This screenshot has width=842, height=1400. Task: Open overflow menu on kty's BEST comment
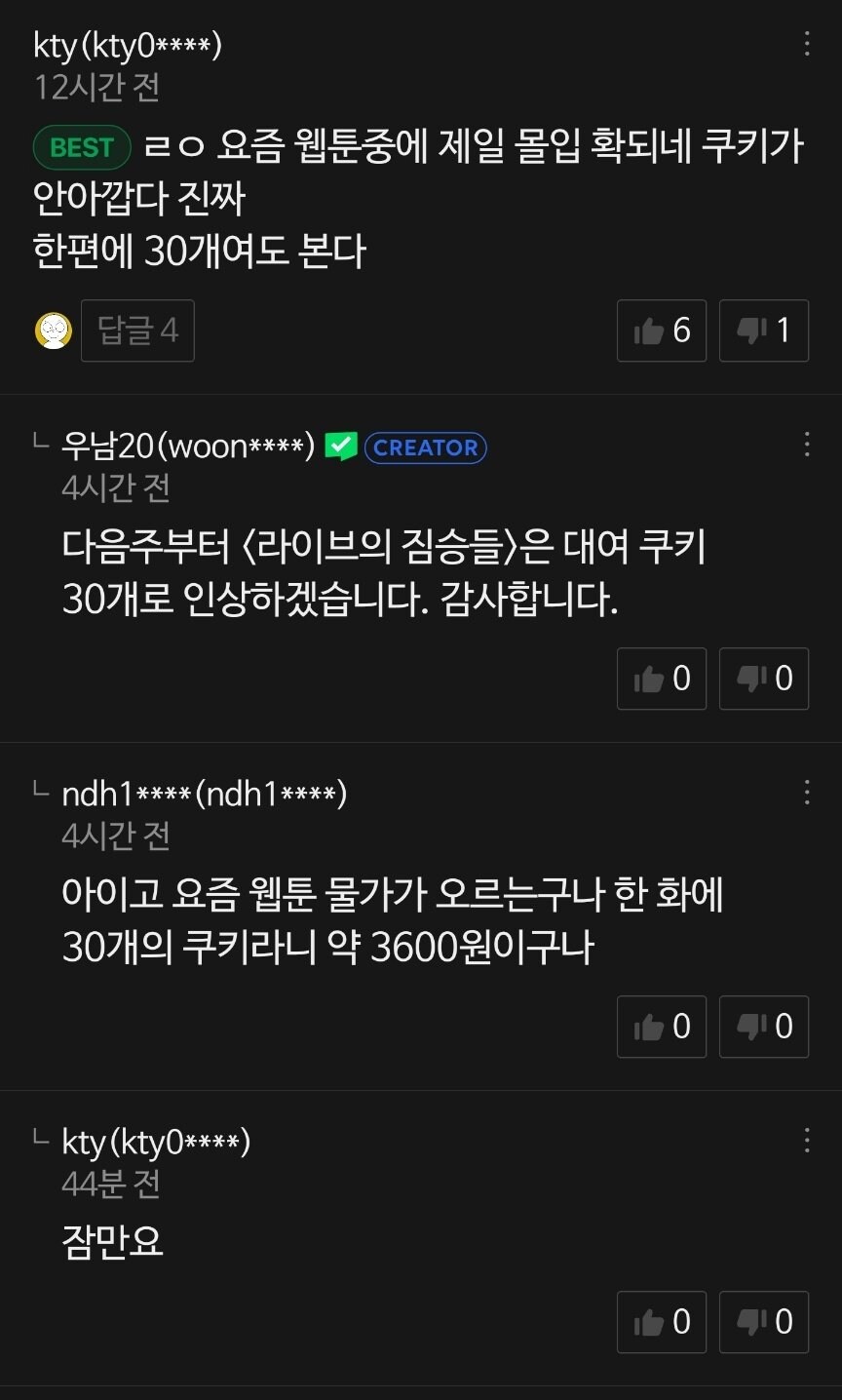click(806, 43)
